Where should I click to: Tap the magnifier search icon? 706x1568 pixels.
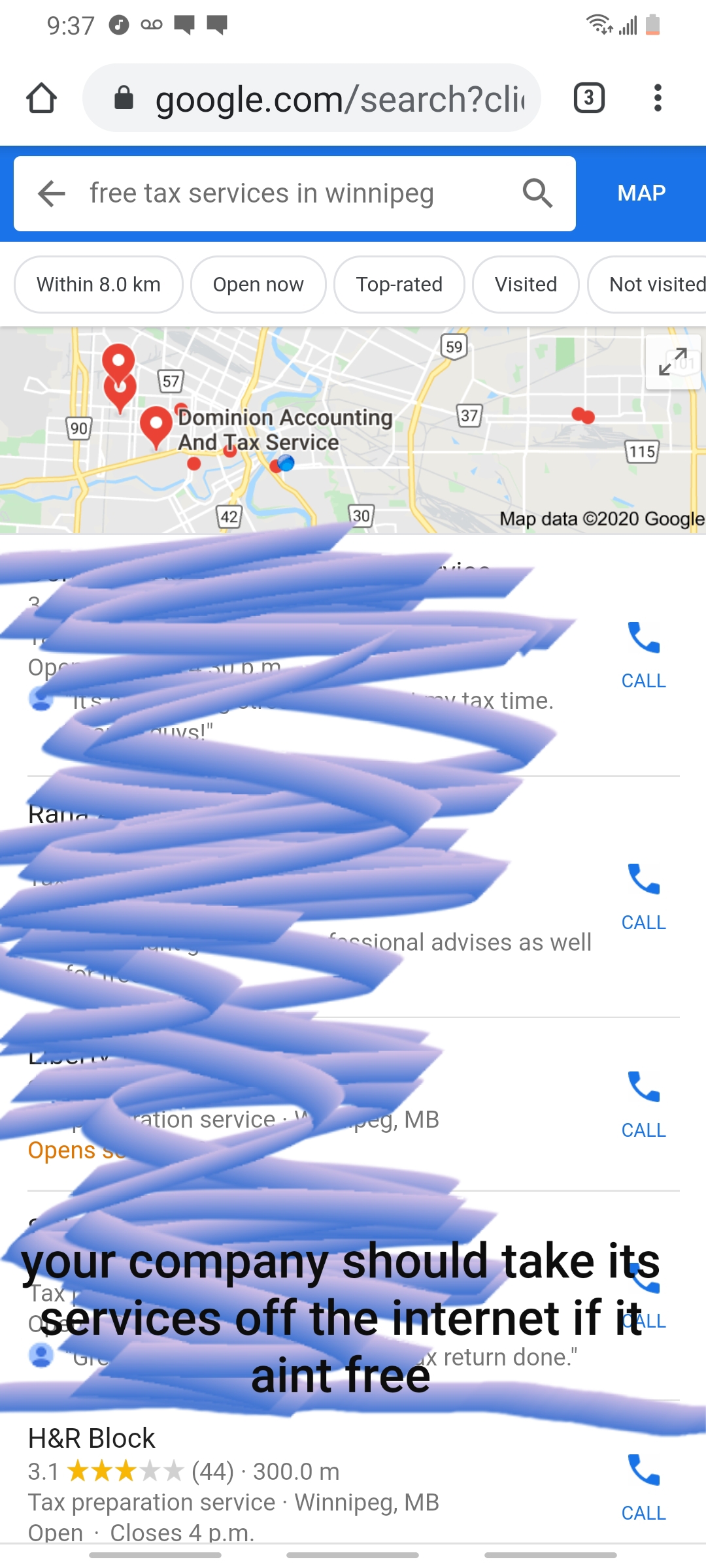point(537,193)
